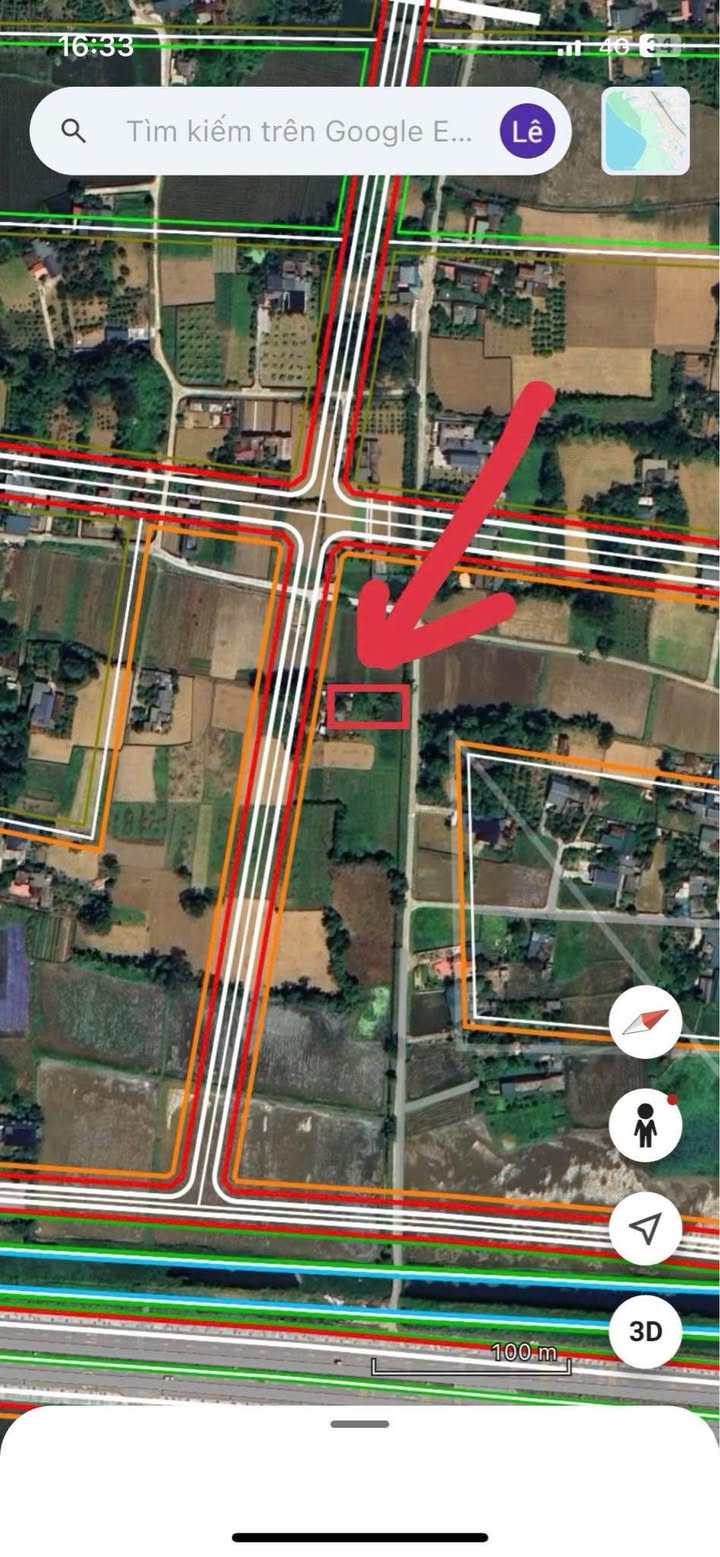Enter Street View with the pegman button
The height and width of the screenshot is (1557, 720).
coord(645,1125)
